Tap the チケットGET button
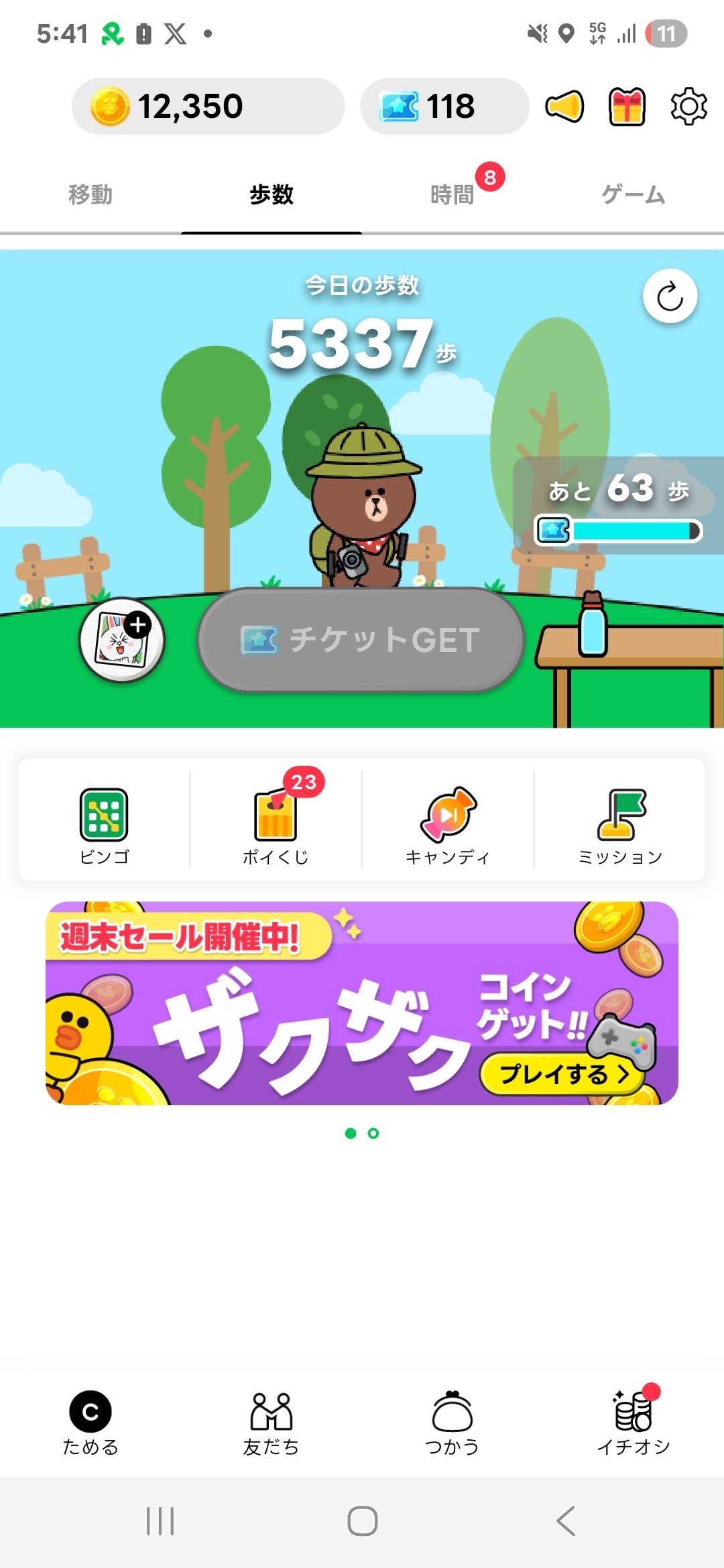The image size is (724, 1568). (x=361, y=640)
